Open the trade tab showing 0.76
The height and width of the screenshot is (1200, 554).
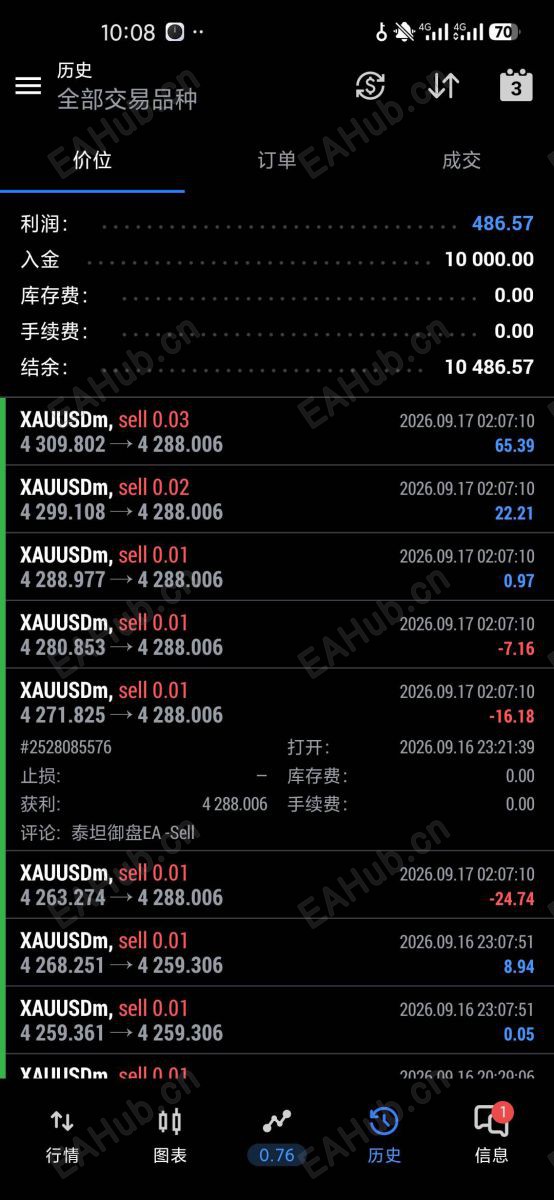tap(277, 1136)
